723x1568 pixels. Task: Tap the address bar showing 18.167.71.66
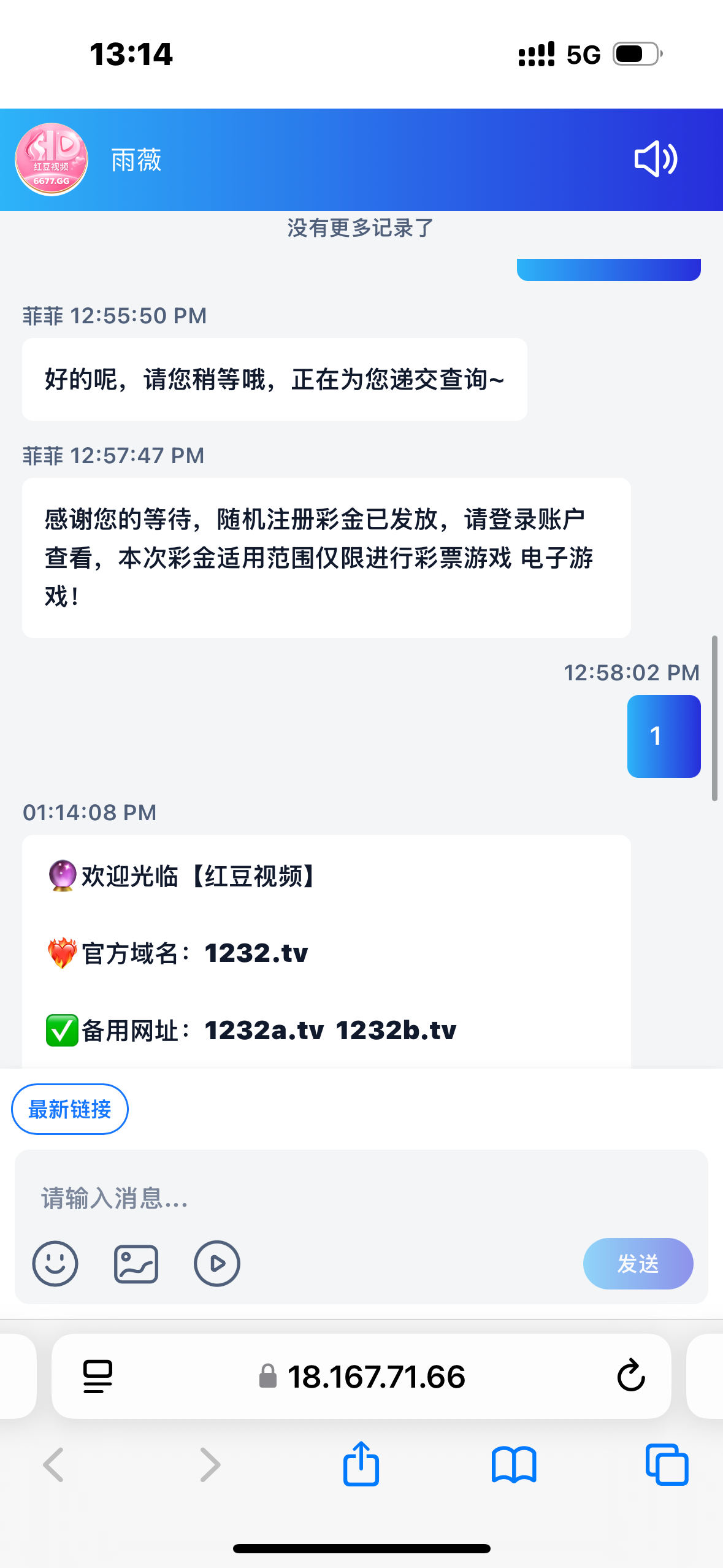(362, 1376)
